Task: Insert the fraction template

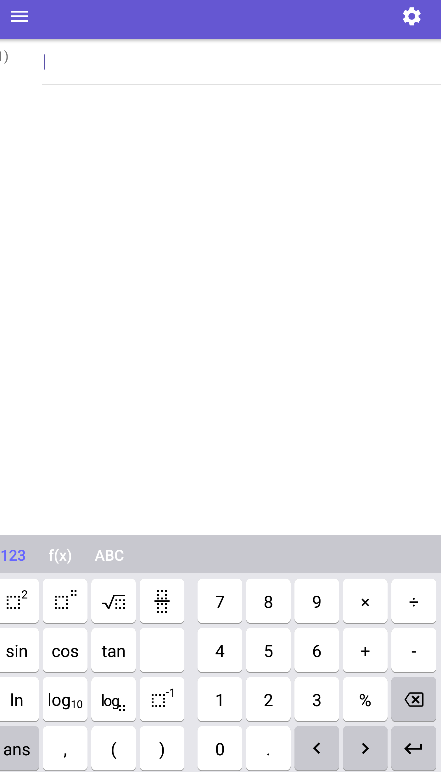Action: pyautogui.click(x=162, y=601)
